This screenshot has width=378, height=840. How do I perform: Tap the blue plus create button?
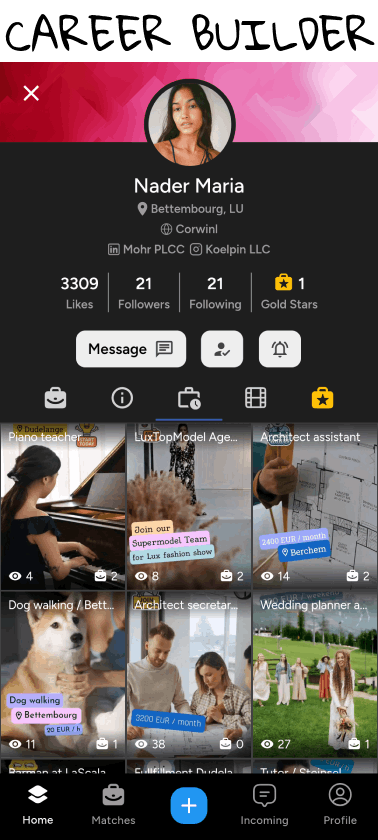tap(189, 805)
